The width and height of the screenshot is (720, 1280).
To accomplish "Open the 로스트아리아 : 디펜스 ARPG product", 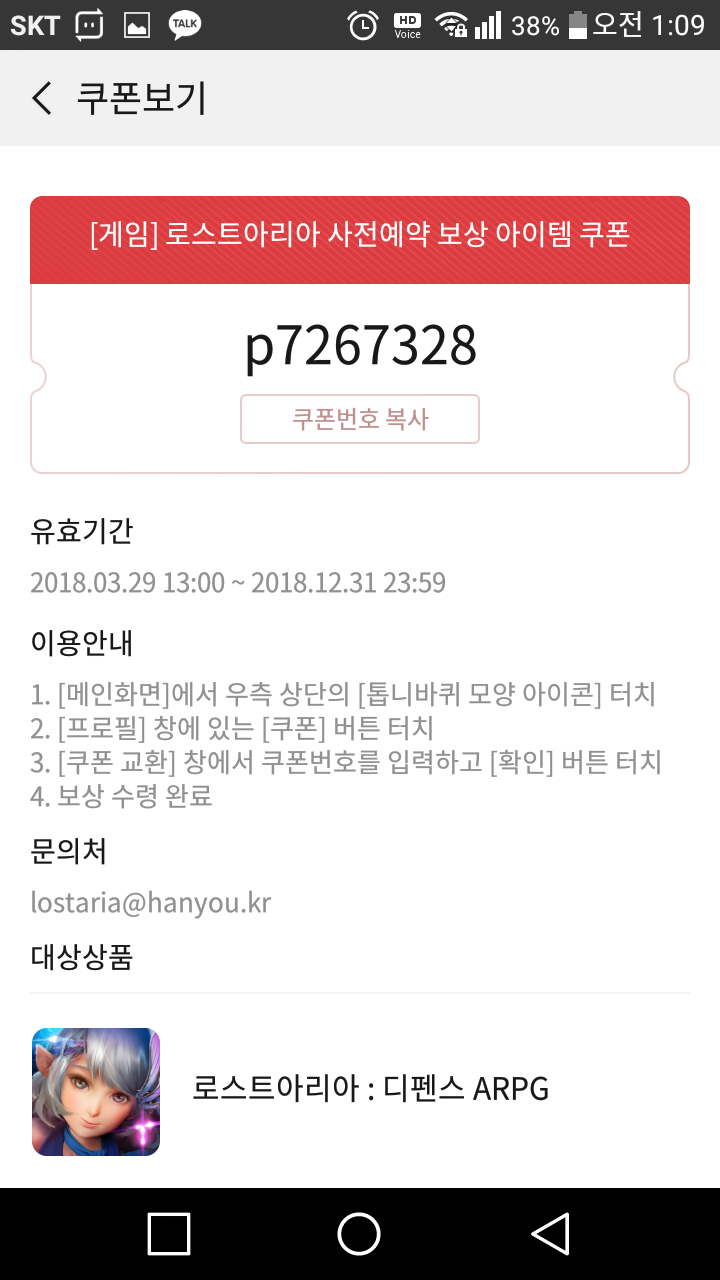I will click(x=360, y=1091).
